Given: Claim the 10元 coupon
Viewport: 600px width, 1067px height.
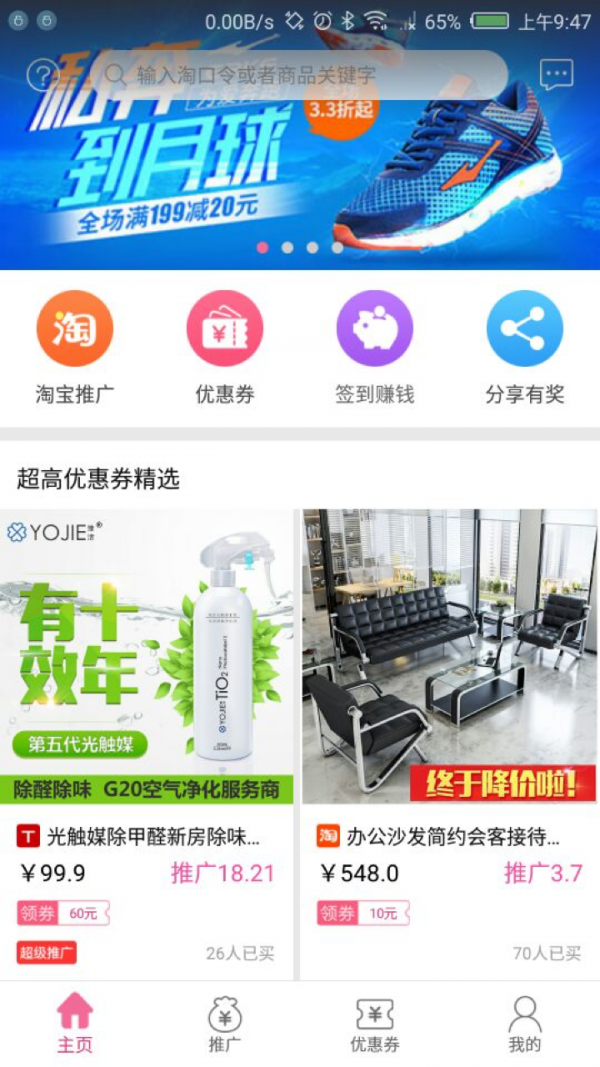Looking at the screenshot, I should click(x=363, y=913).
